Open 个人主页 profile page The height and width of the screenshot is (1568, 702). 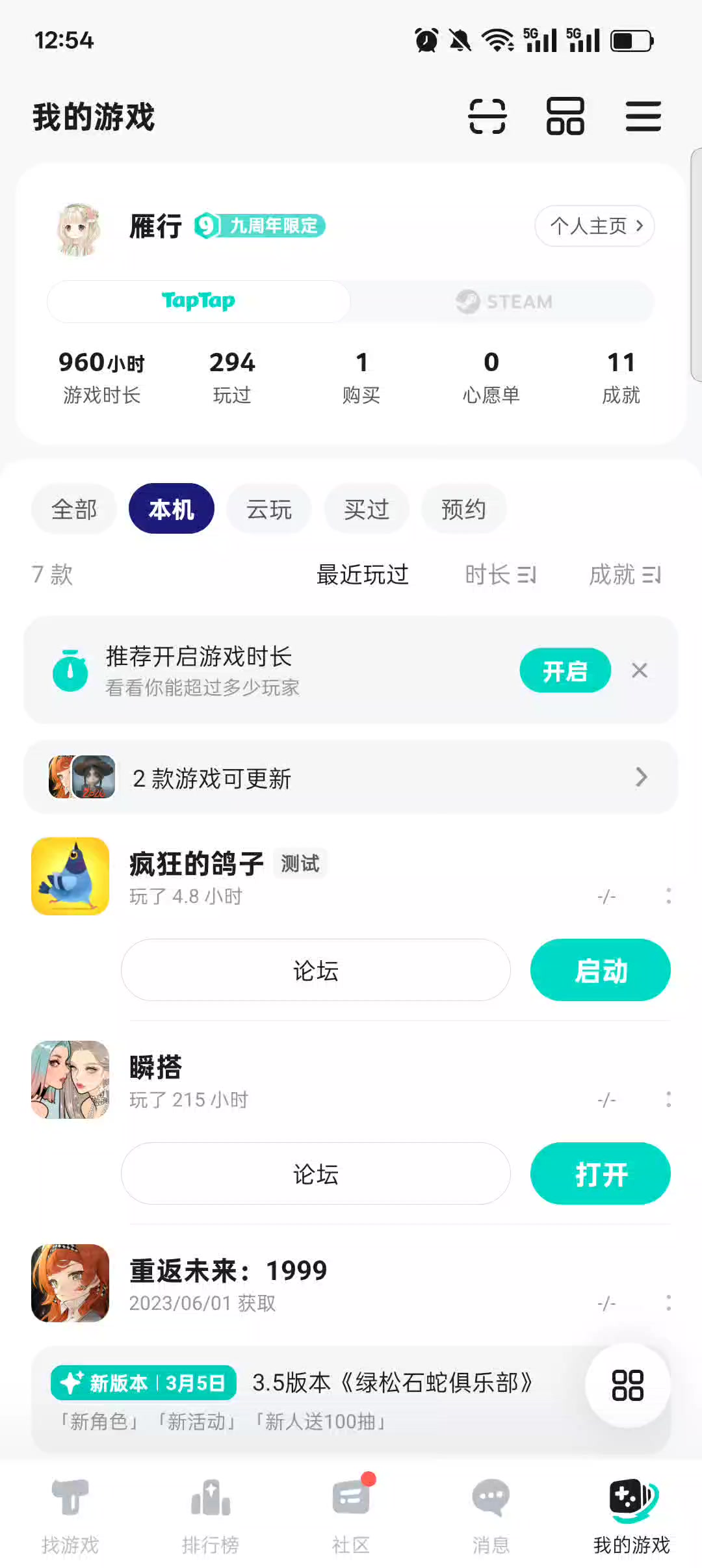click(x=595, y=226)
